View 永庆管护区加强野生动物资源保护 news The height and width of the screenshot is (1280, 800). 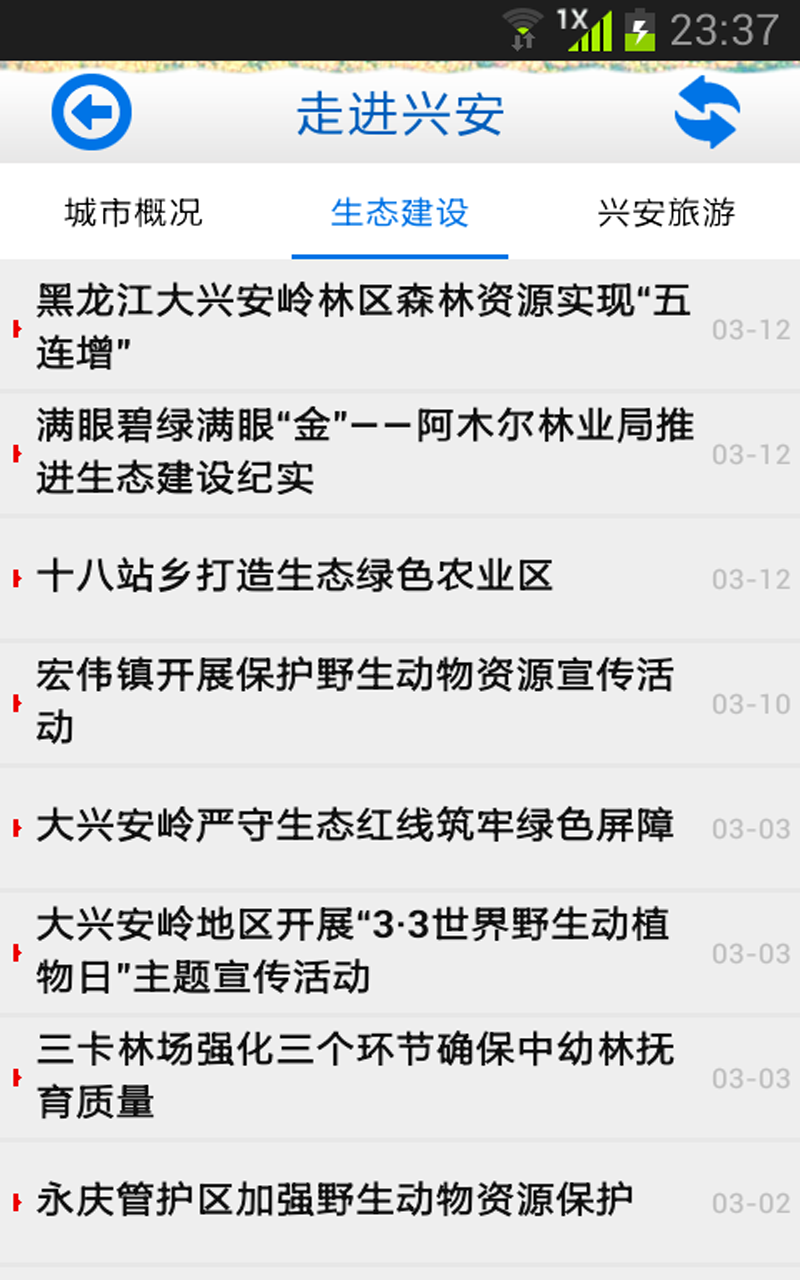coord(335,1201)
